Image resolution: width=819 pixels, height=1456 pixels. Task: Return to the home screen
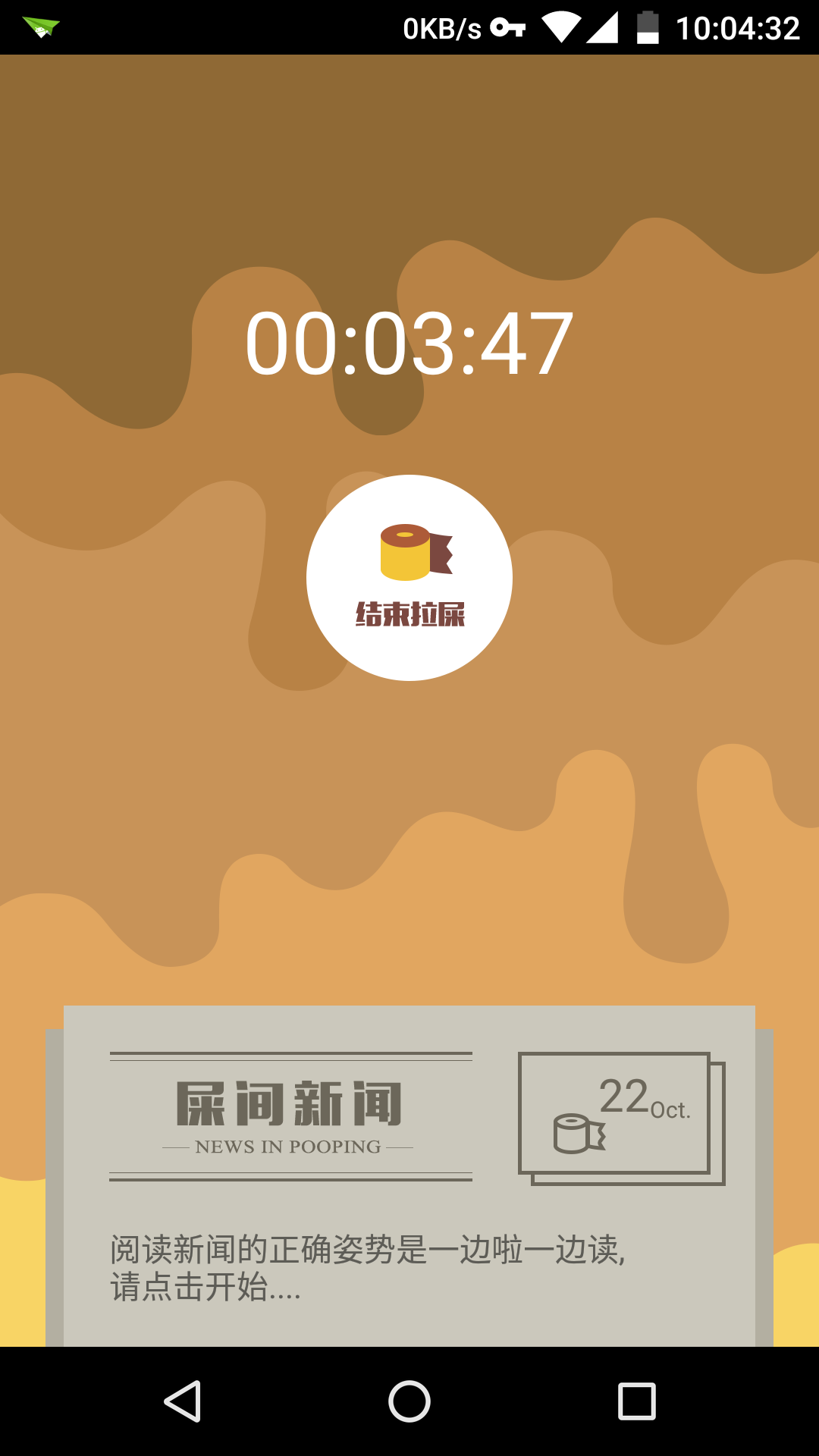(x=409, y=1401)
